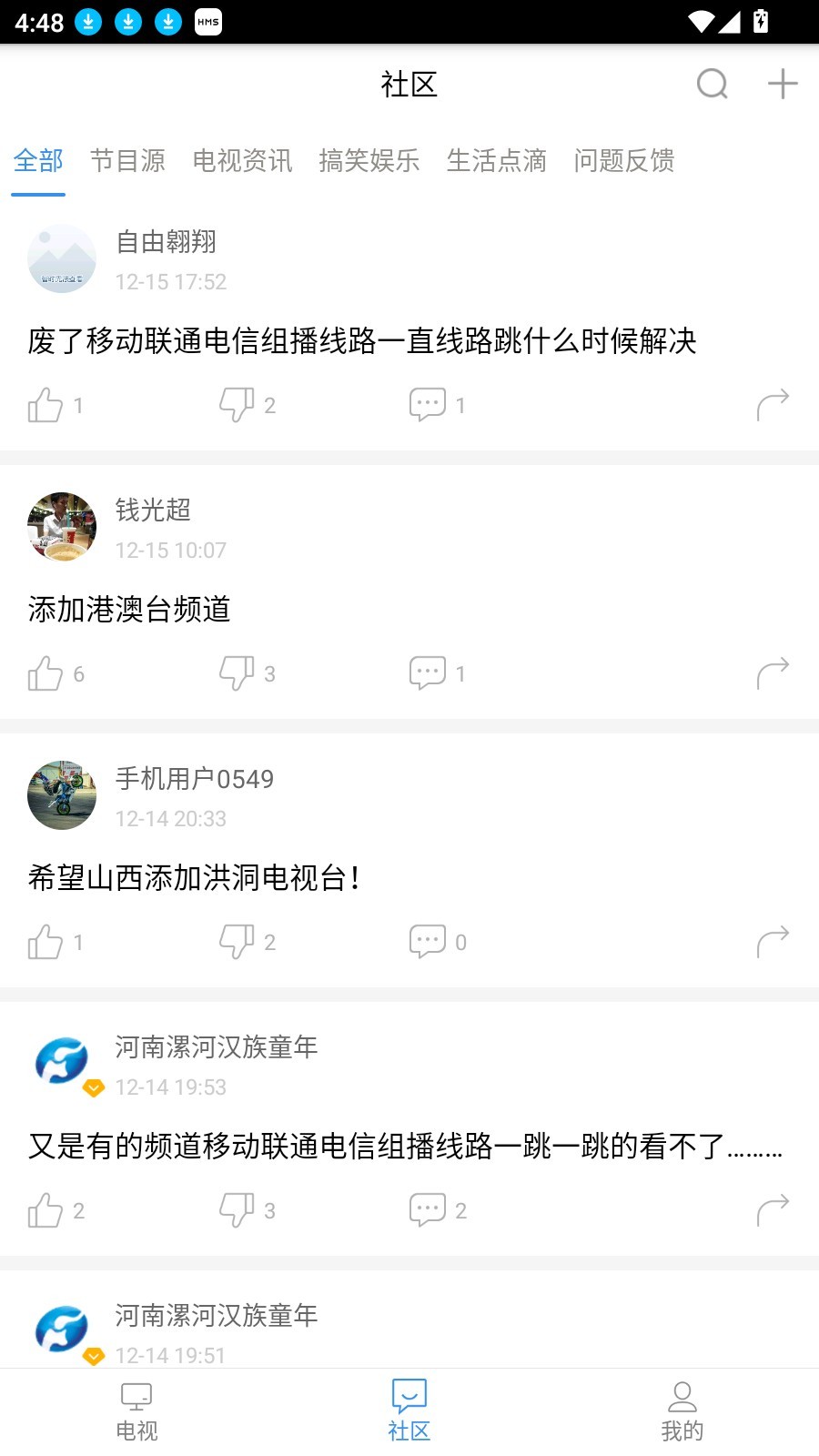The width and height of the screenshot is (819, 1456).
Task: Open comments on 自由翱翔's post
Action: [x=428, y=404]
